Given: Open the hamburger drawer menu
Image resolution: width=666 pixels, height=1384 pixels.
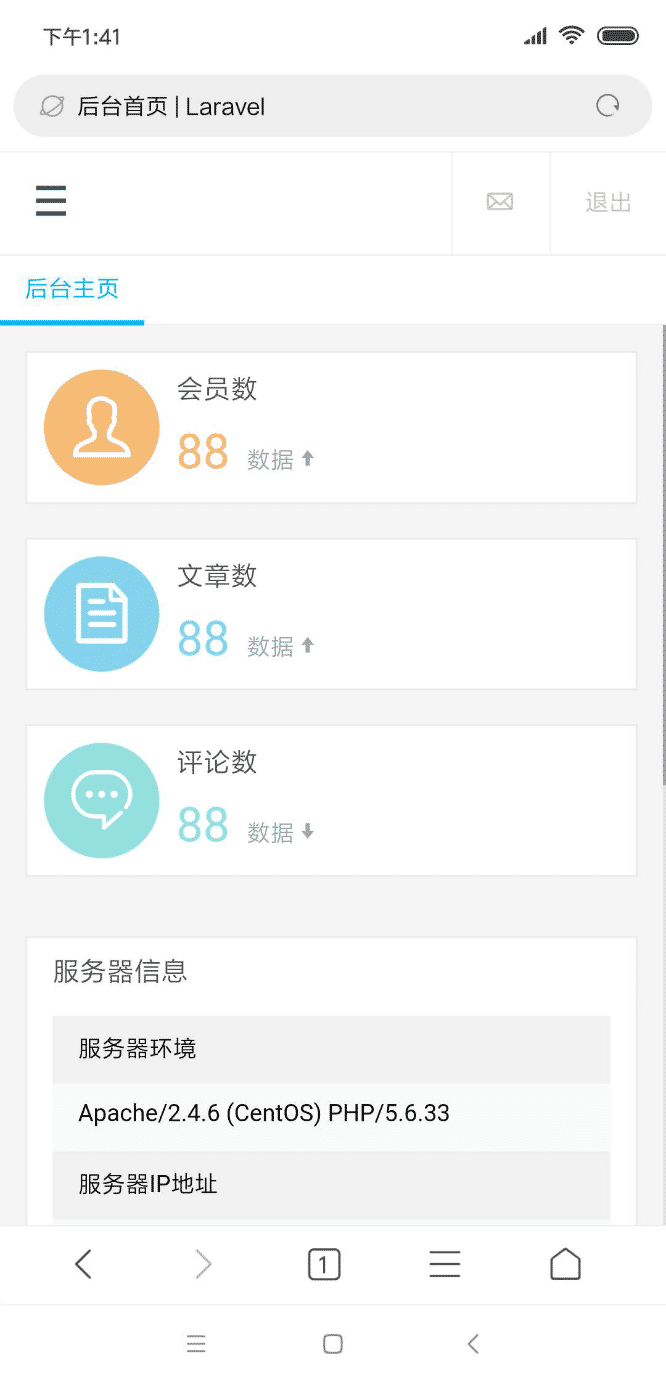Looking at the screenshot, I should pos(51,201).
